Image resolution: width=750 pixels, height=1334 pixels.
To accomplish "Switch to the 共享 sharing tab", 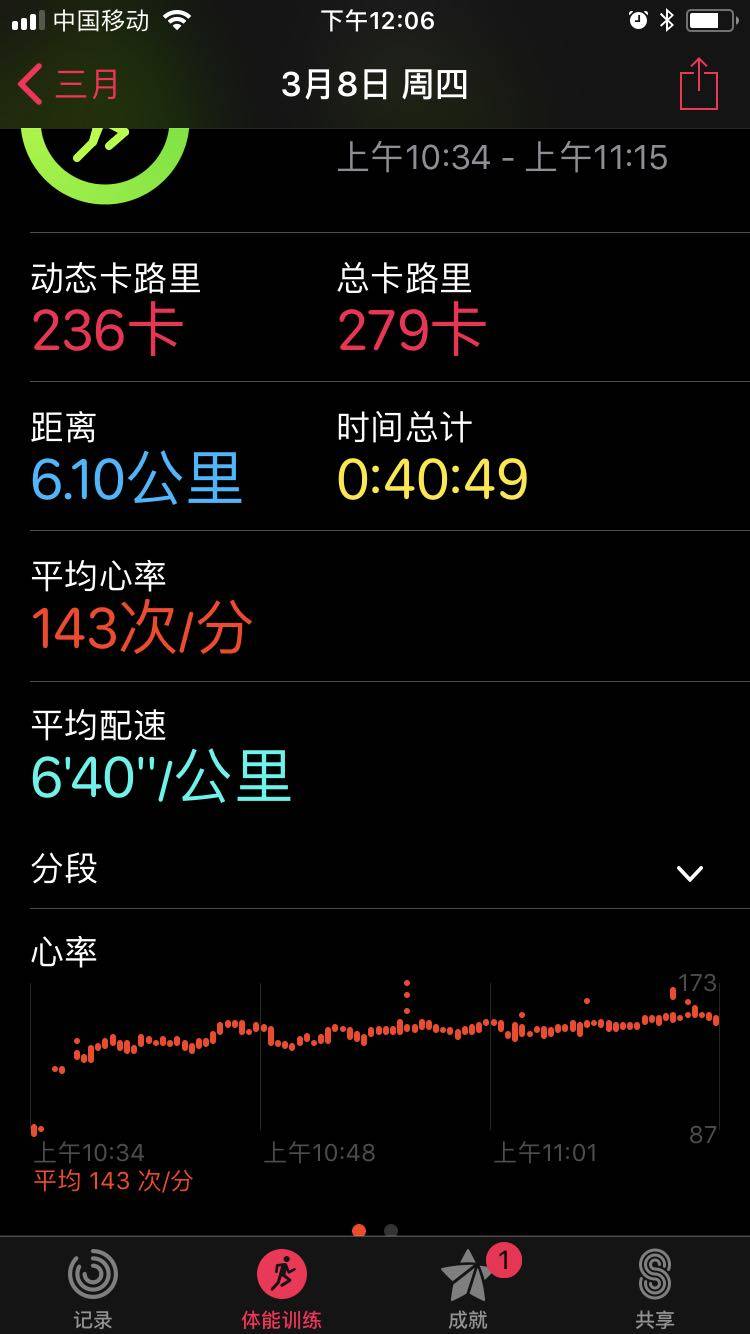I will [x=655, y=1288].
